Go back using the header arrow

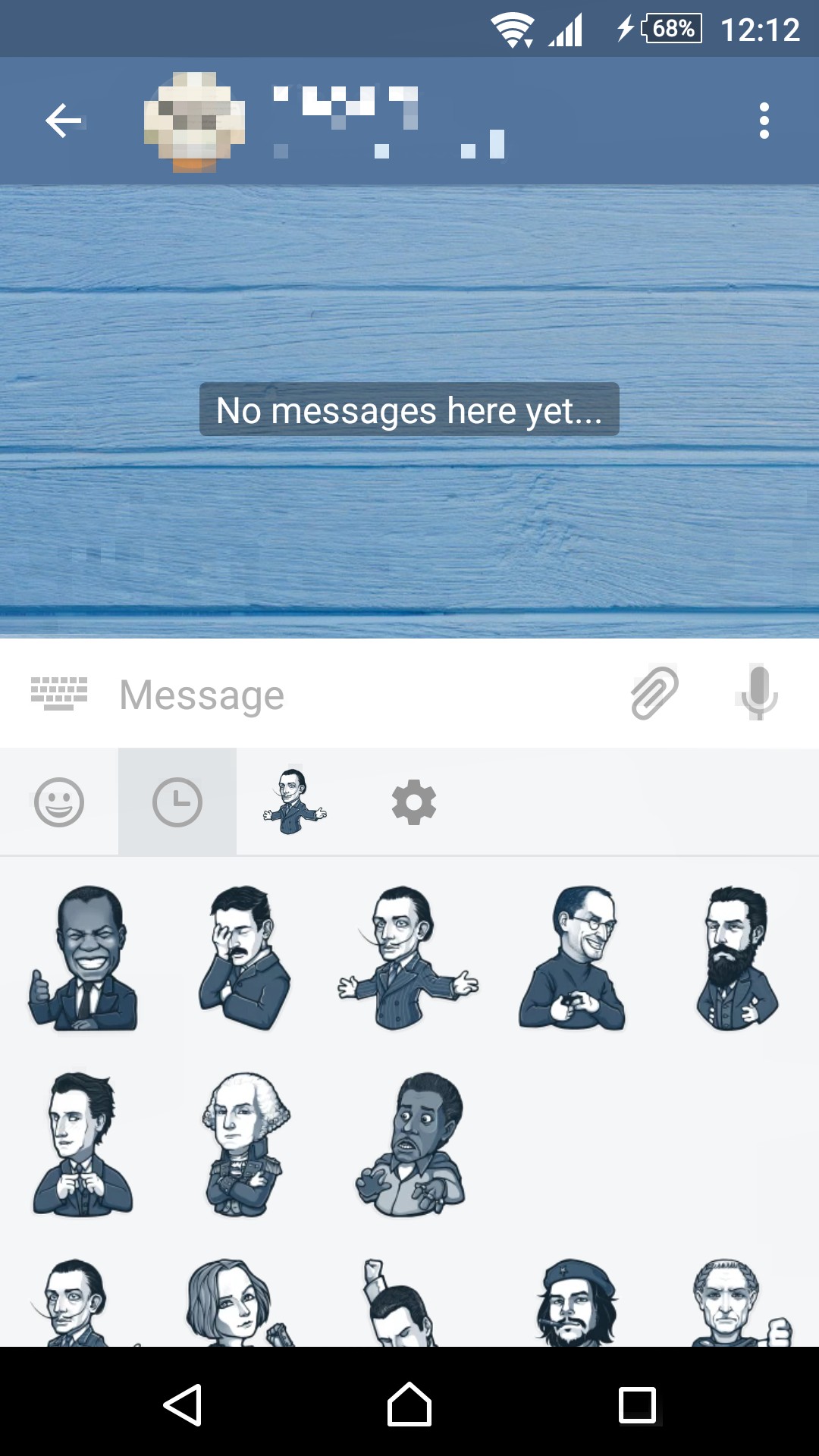click(x=64, y=121)
